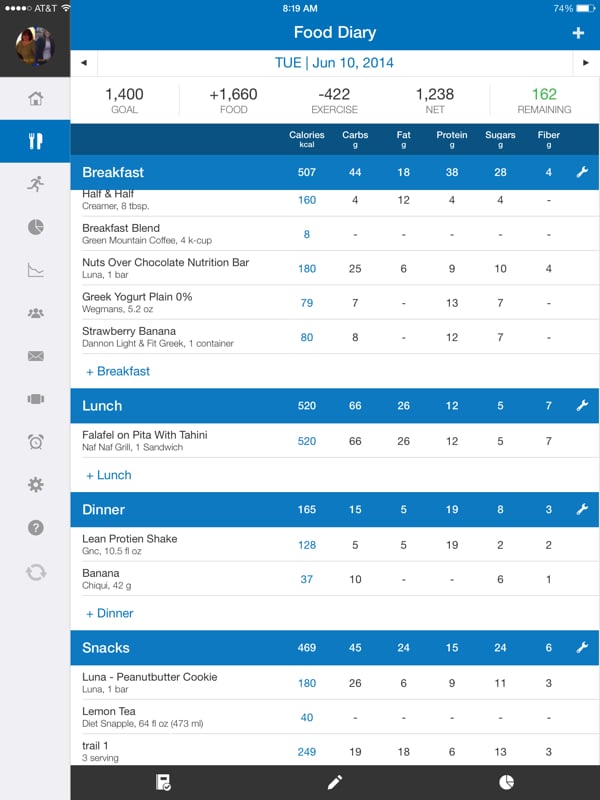Open the date picker for Jun 10, 2014
The width and height of the screenshot is (600, 800).
click(x=334, y=63)
